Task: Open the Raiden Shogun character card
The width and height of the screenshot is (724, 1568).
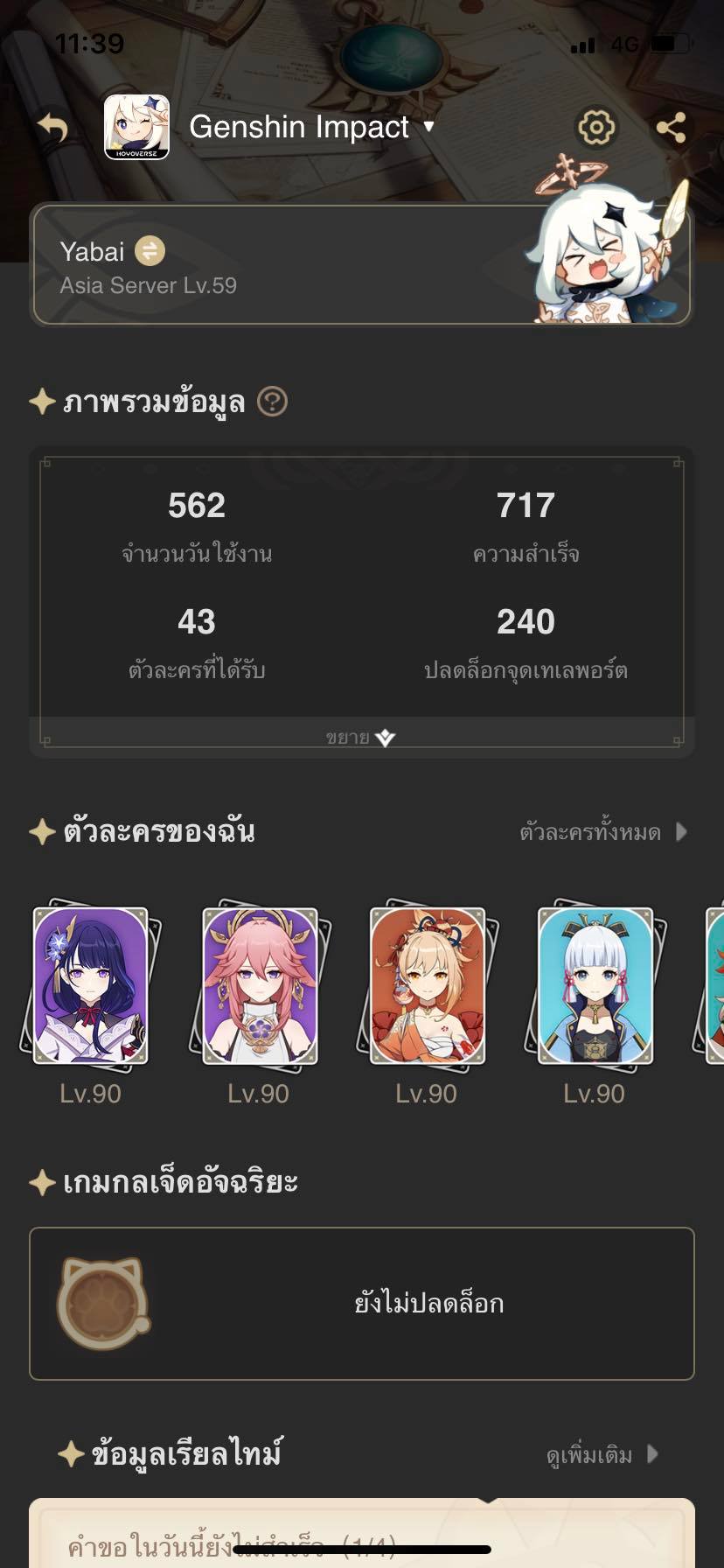Action: click(x=90, y=986)
